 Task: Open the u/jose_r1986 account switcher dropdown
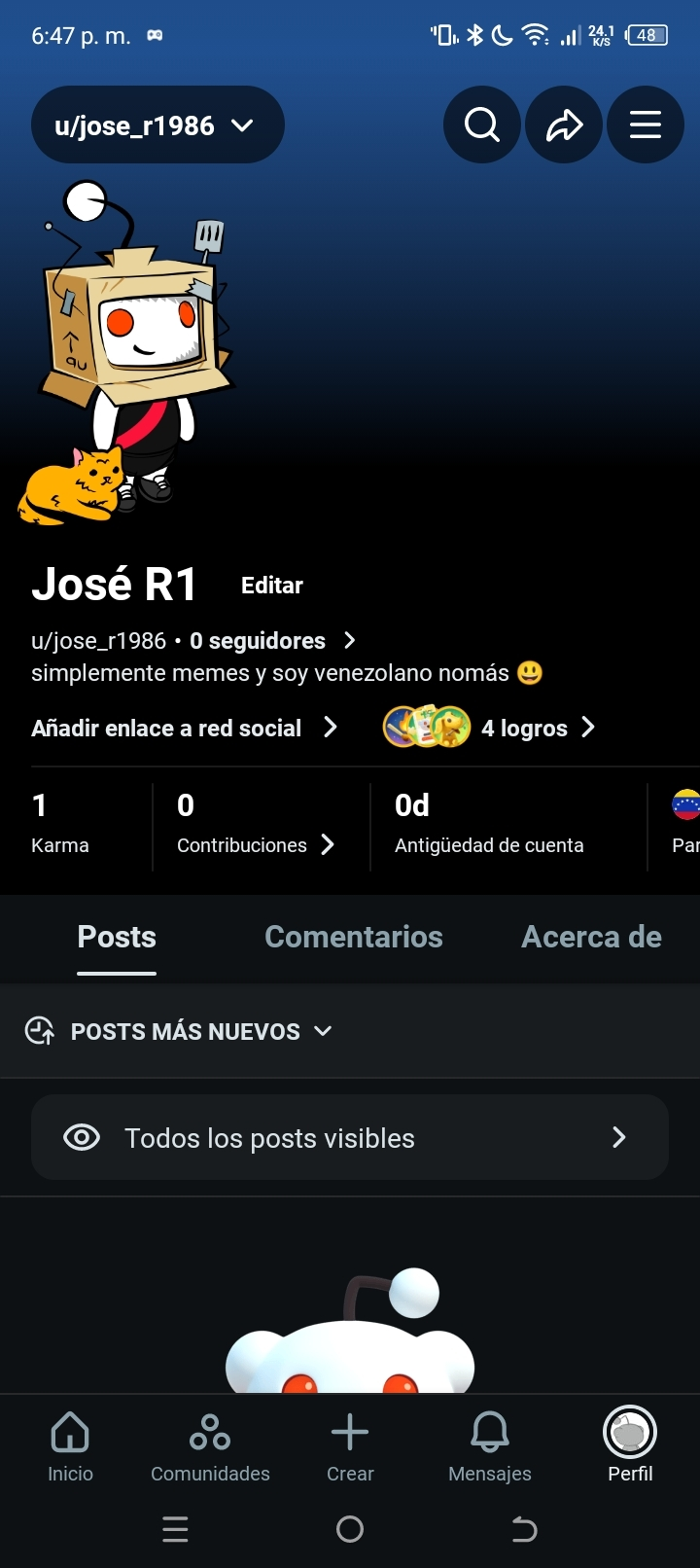point(157,125)
